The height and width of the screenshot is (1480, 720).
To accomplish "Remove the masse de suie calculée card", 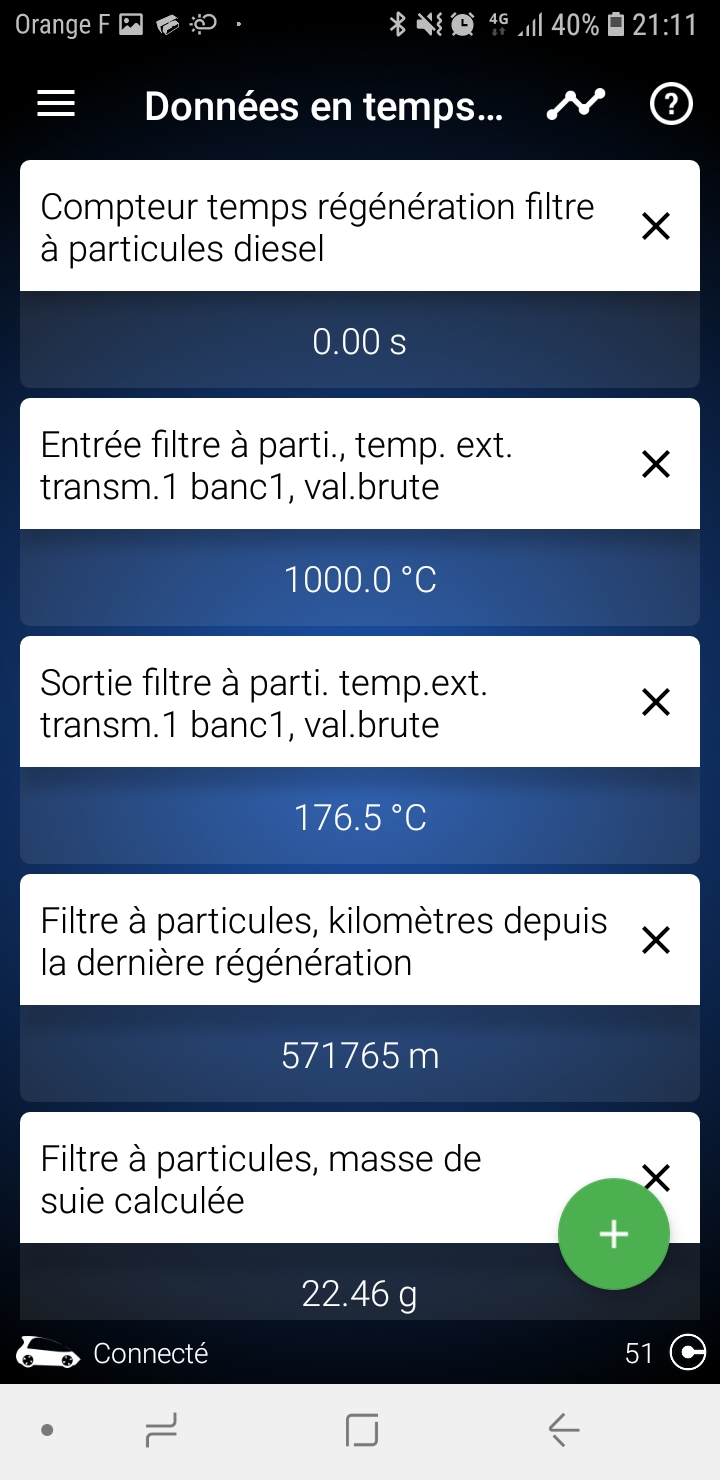I will pyautogui.click(x=656, y=1176).
